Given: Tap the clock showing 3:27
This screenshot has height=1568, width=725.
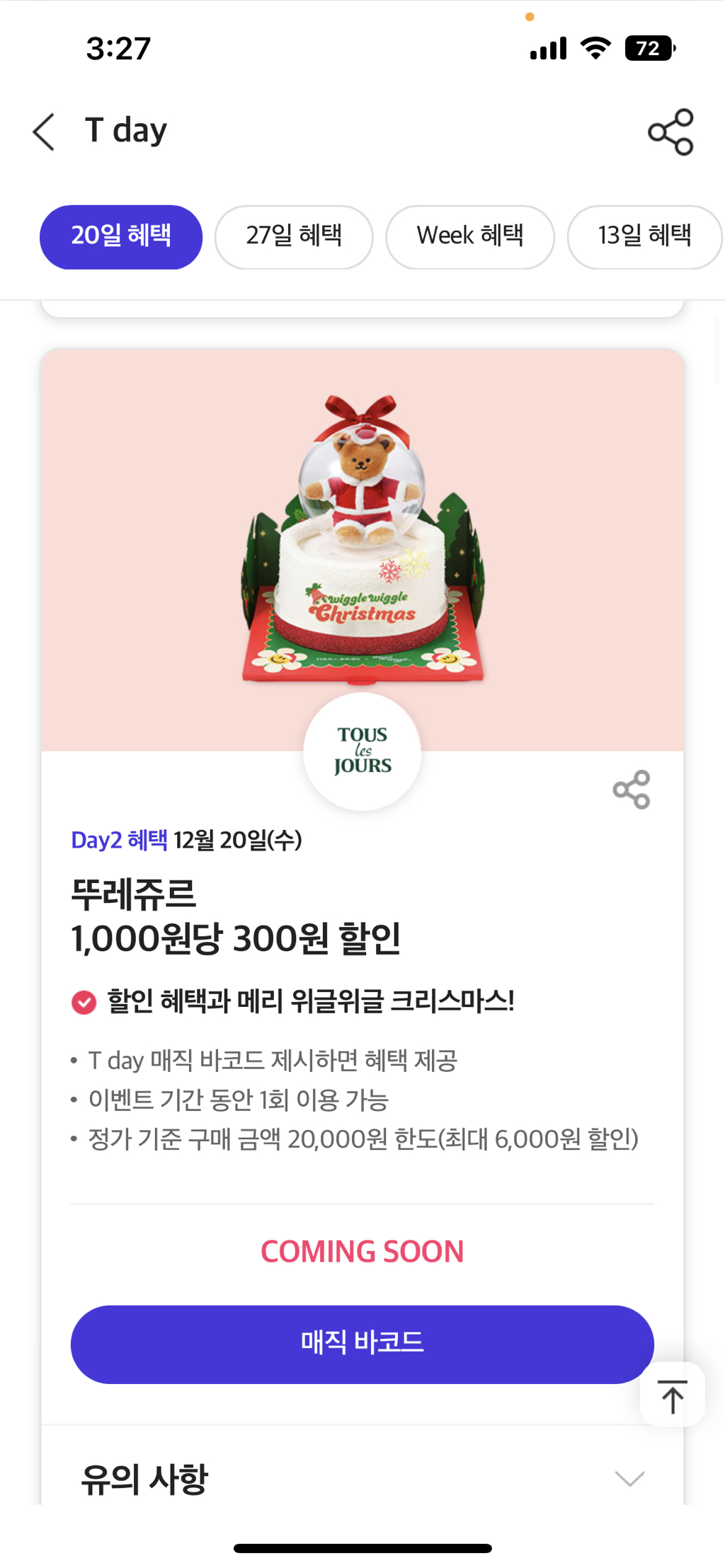Looking at the screenshot, I should click(x=117, y=48).
